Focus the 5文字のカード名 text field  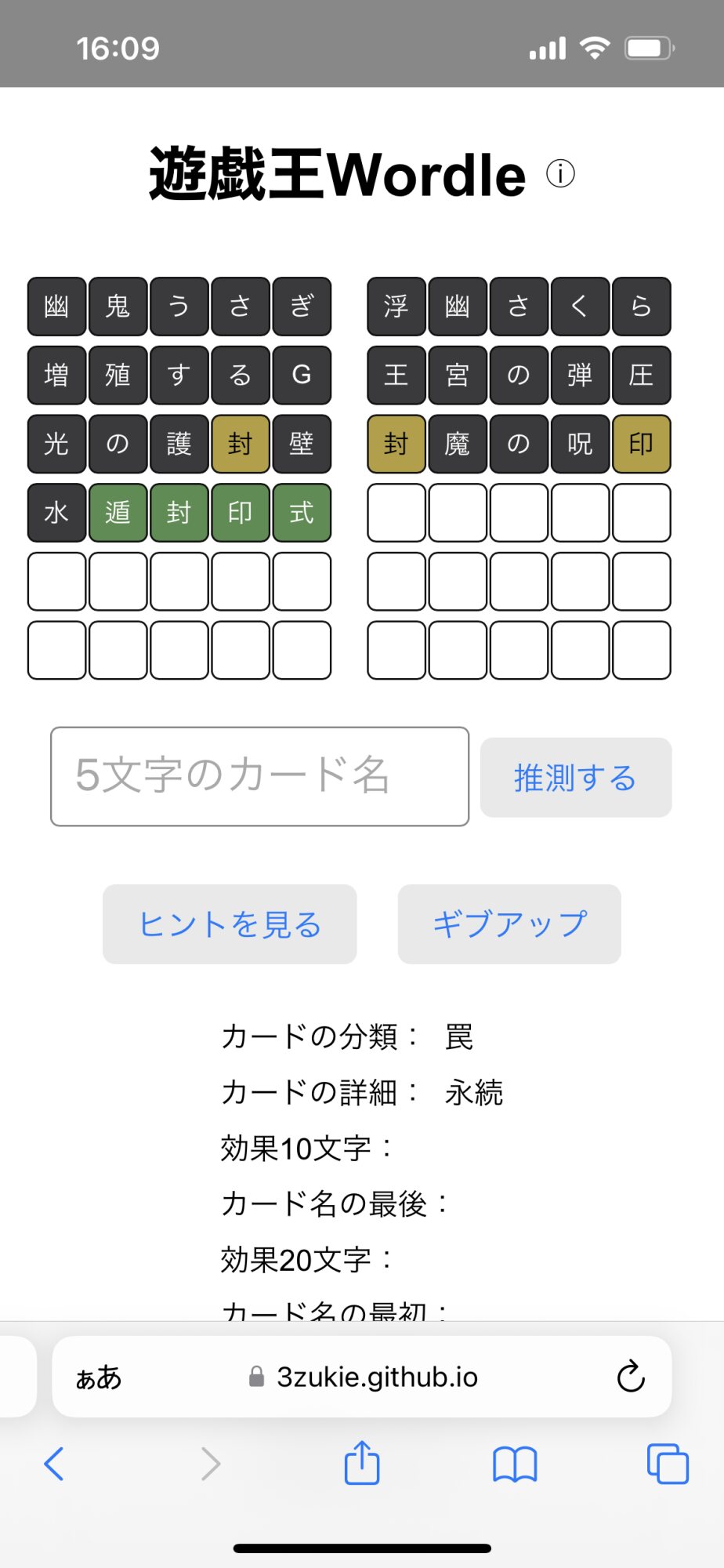coord(259,776)
